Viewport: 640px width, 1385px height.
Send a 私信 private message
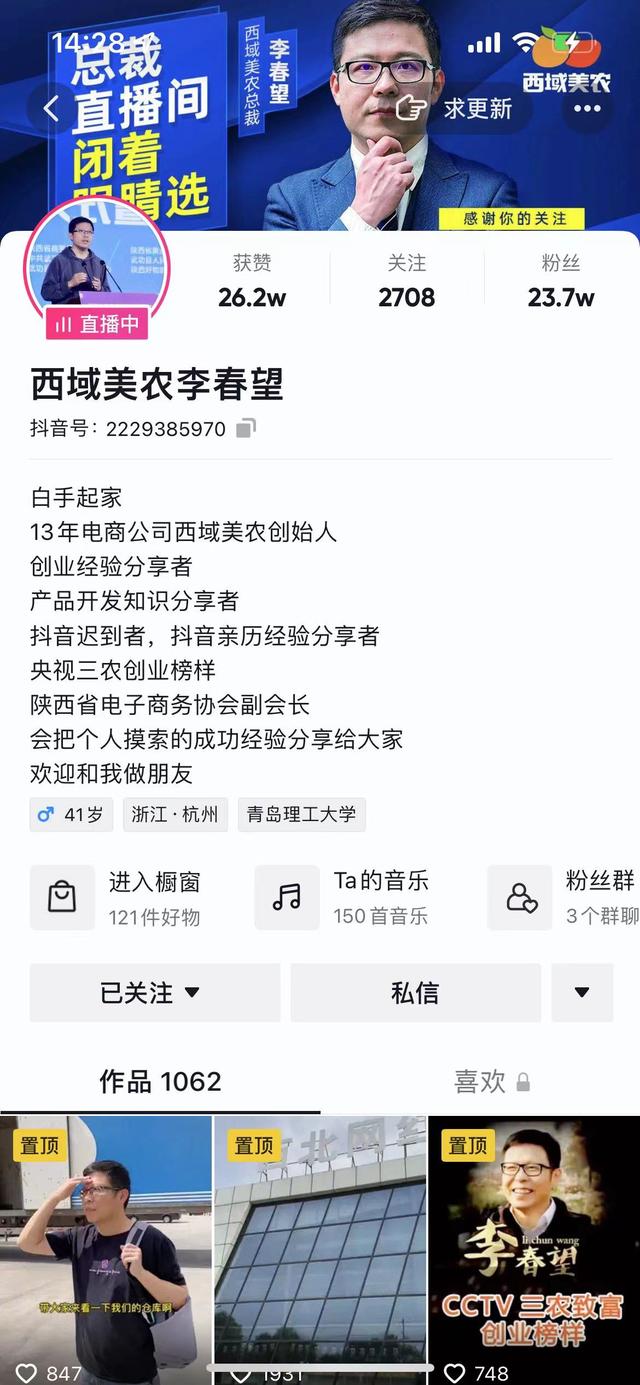(415, 993)
